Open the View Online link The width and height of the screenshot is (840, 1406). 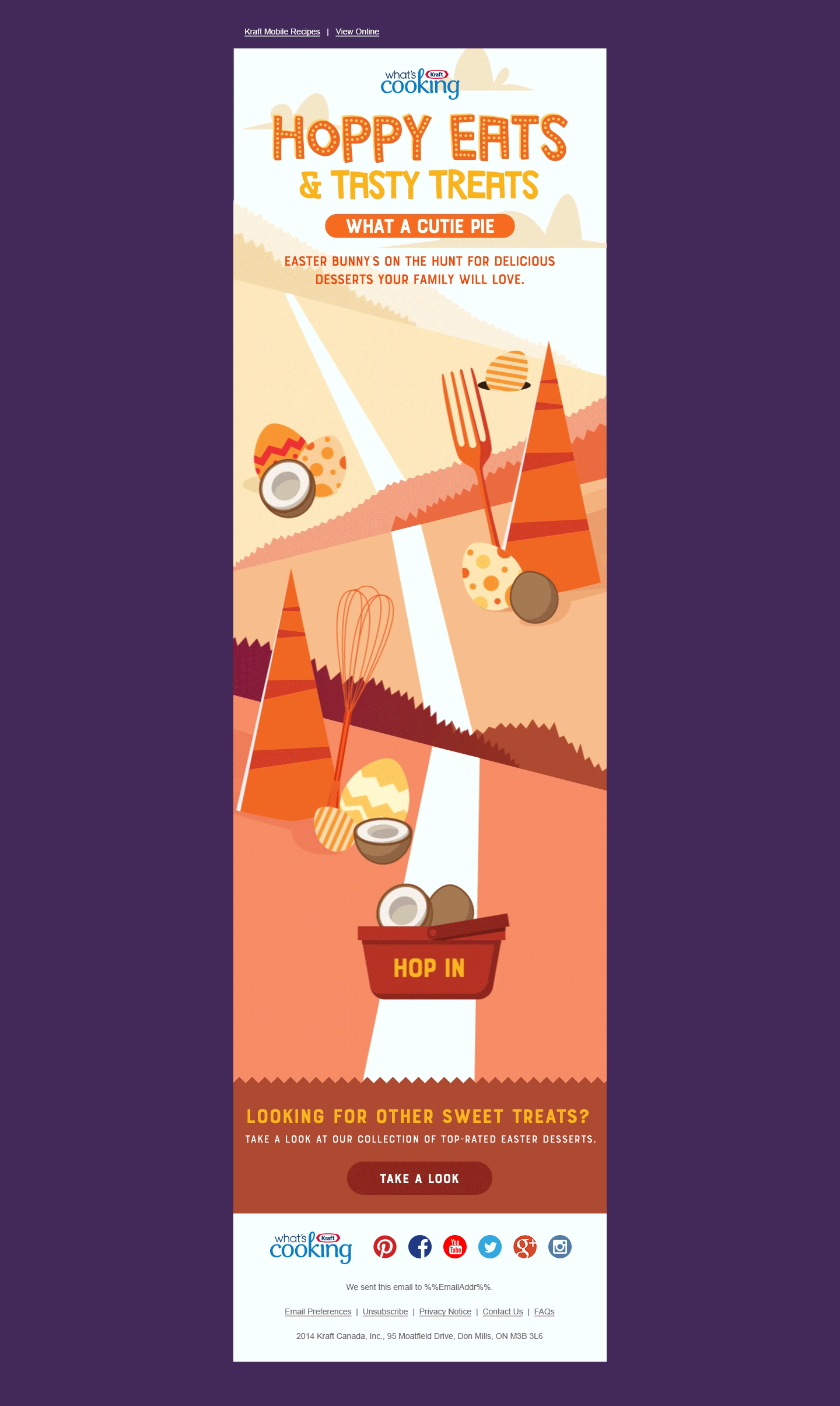(x=357, y=32)
